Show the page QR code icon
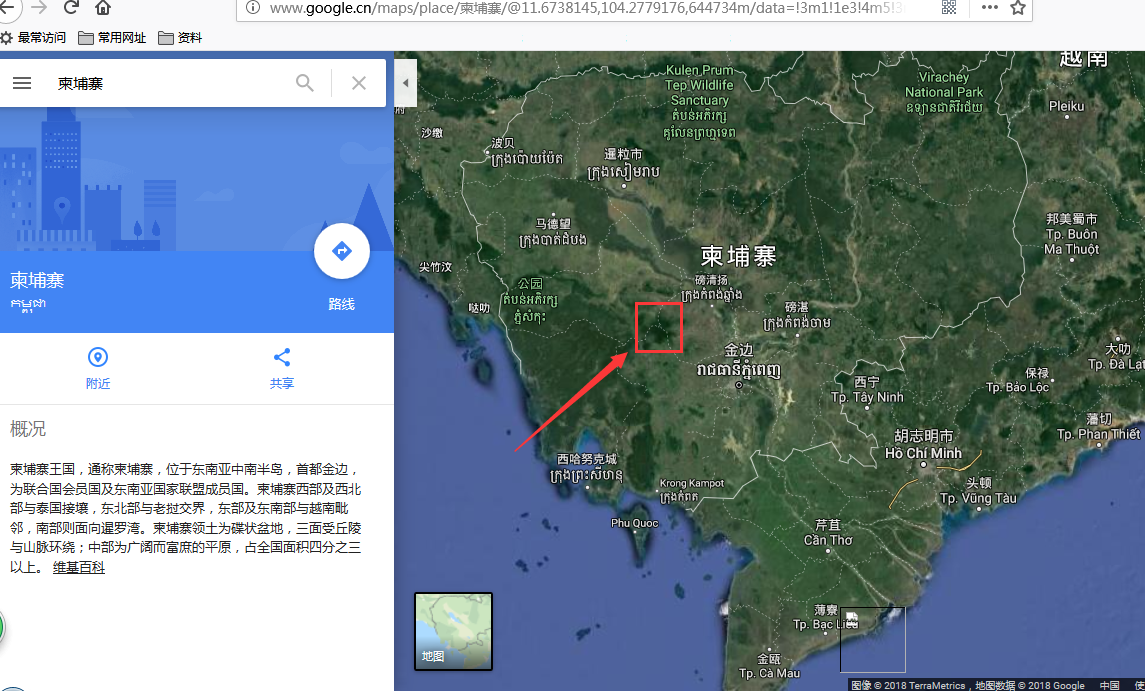The height and width of the screenshot is (691, 1145). (x=949, y=8)
